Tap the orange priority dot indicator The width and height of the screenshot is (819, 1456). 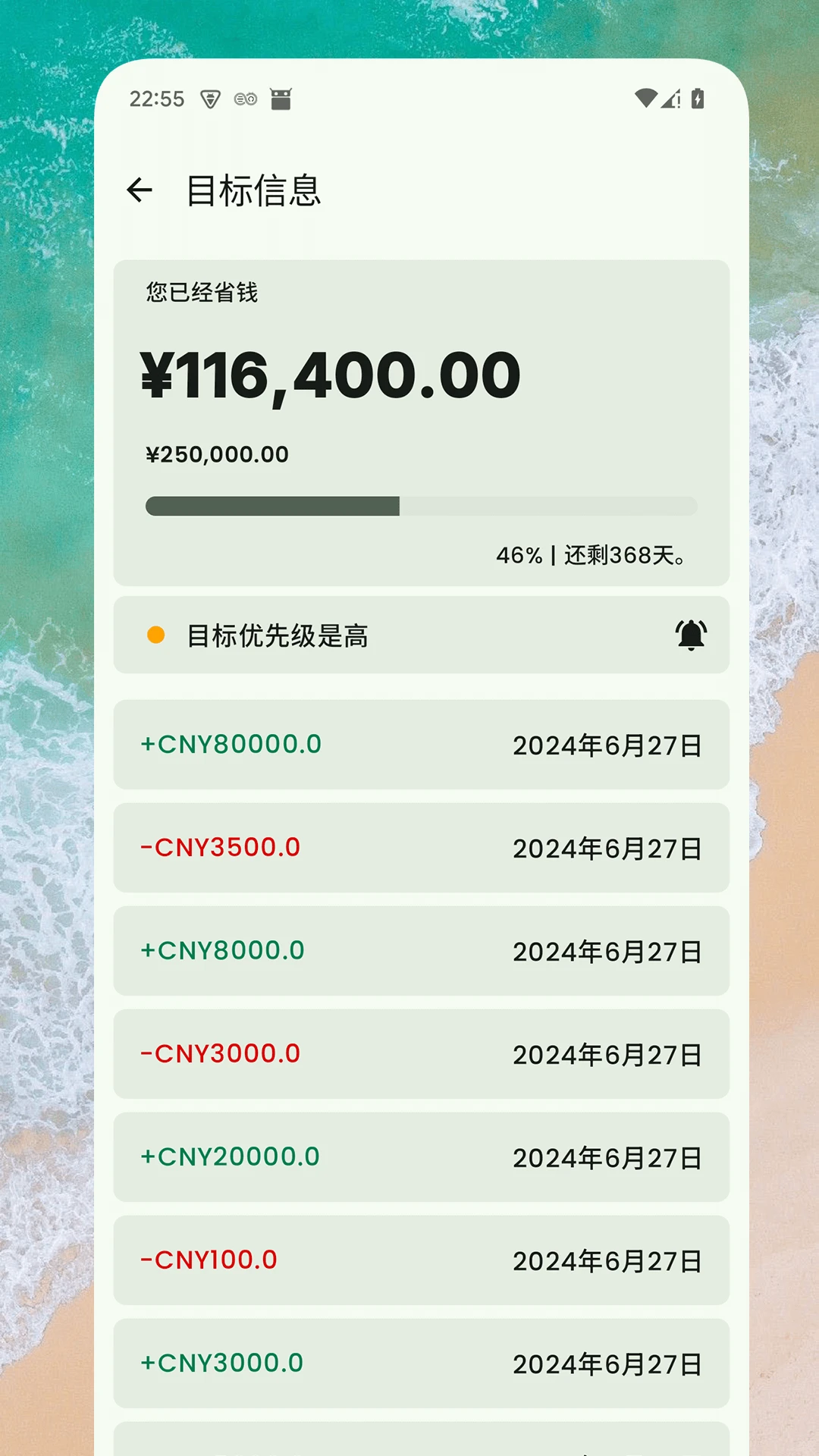pyautogui.click(x=156, y=635)
